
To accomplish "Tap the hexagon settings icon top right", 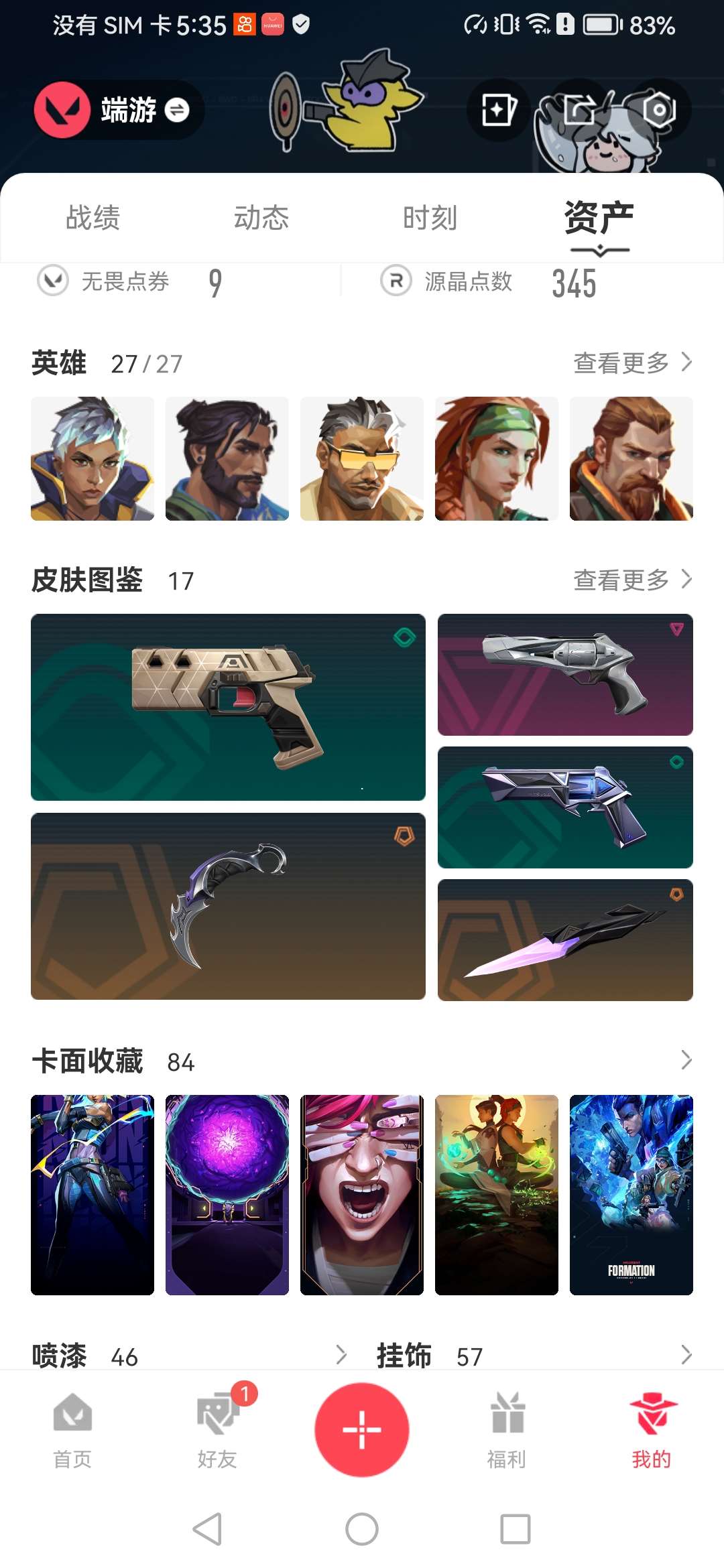I will click(x=660, y=109).
